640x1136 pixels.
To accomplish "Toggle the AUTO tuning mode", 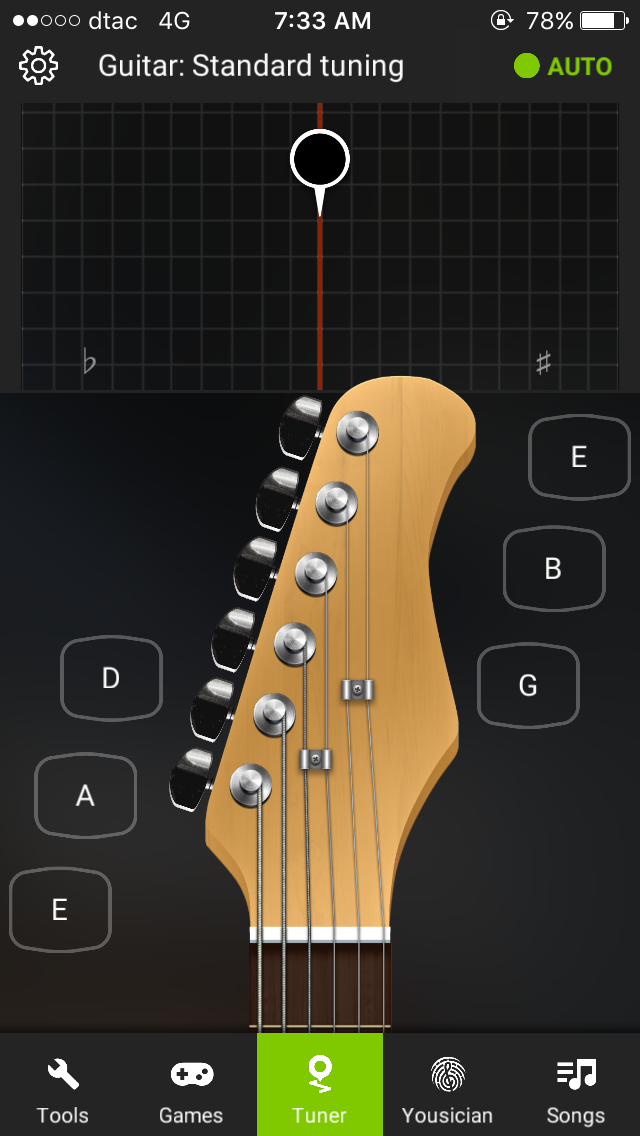I will (563, 67).
